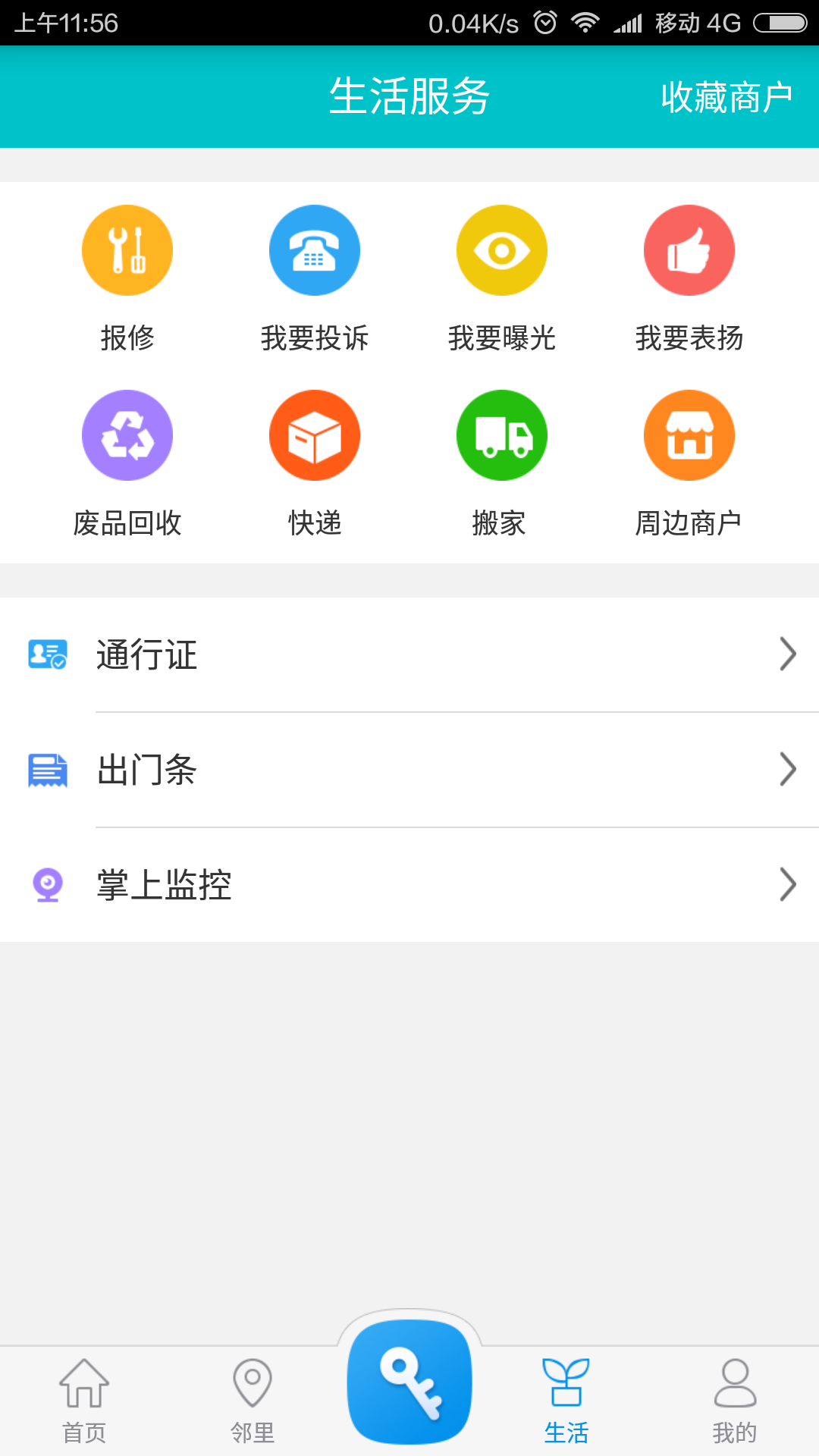Open the 报修 repair service

click(x=127, y=251)
